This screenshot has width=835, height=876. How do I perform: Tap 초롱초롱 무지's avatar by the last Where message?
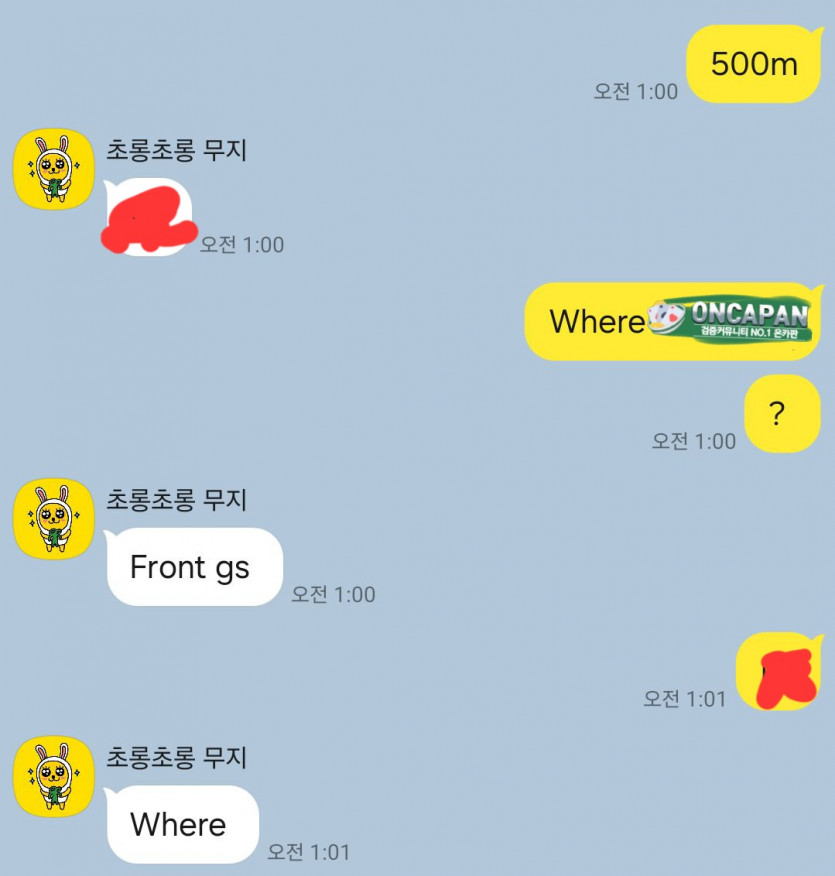53,777
